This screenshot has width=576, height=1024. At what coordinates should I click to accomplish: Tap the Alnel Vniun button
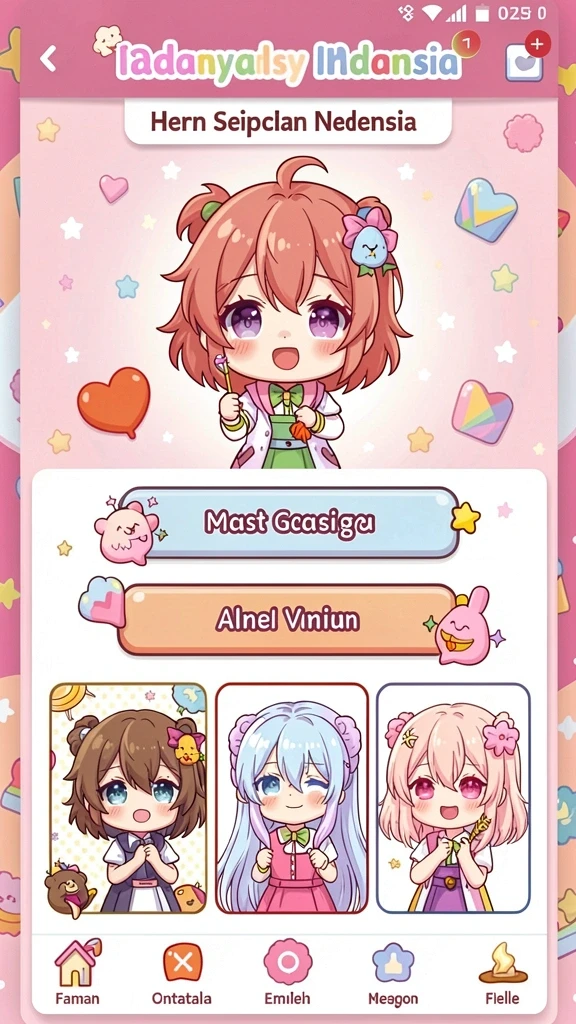pos(287,620)
